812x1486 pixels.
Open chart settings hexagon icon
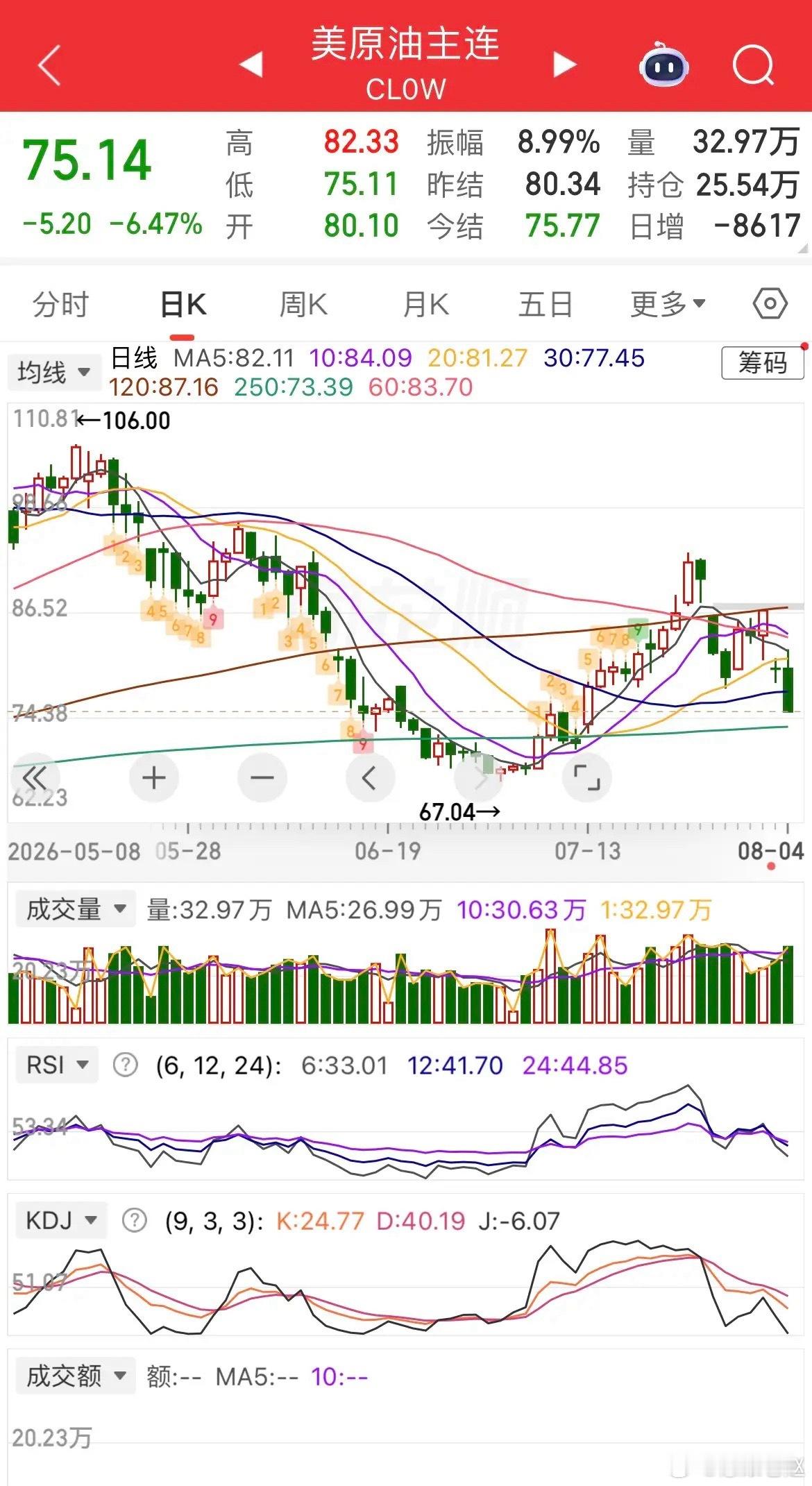(770, 303)
